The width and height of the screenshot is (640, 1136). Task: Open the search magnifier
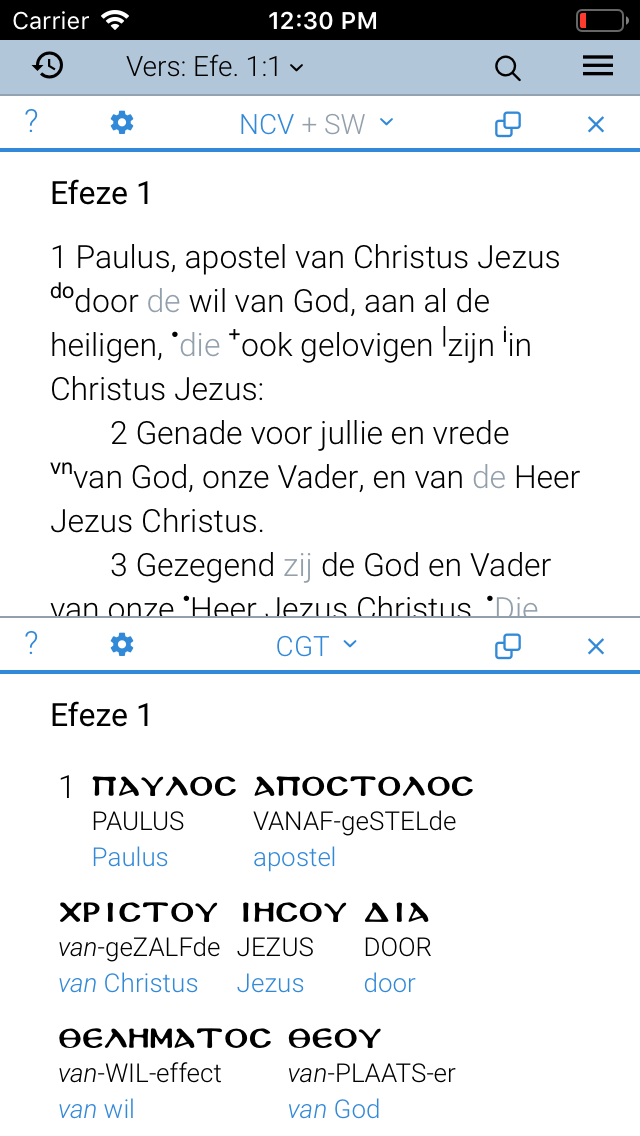coord(507,68)
